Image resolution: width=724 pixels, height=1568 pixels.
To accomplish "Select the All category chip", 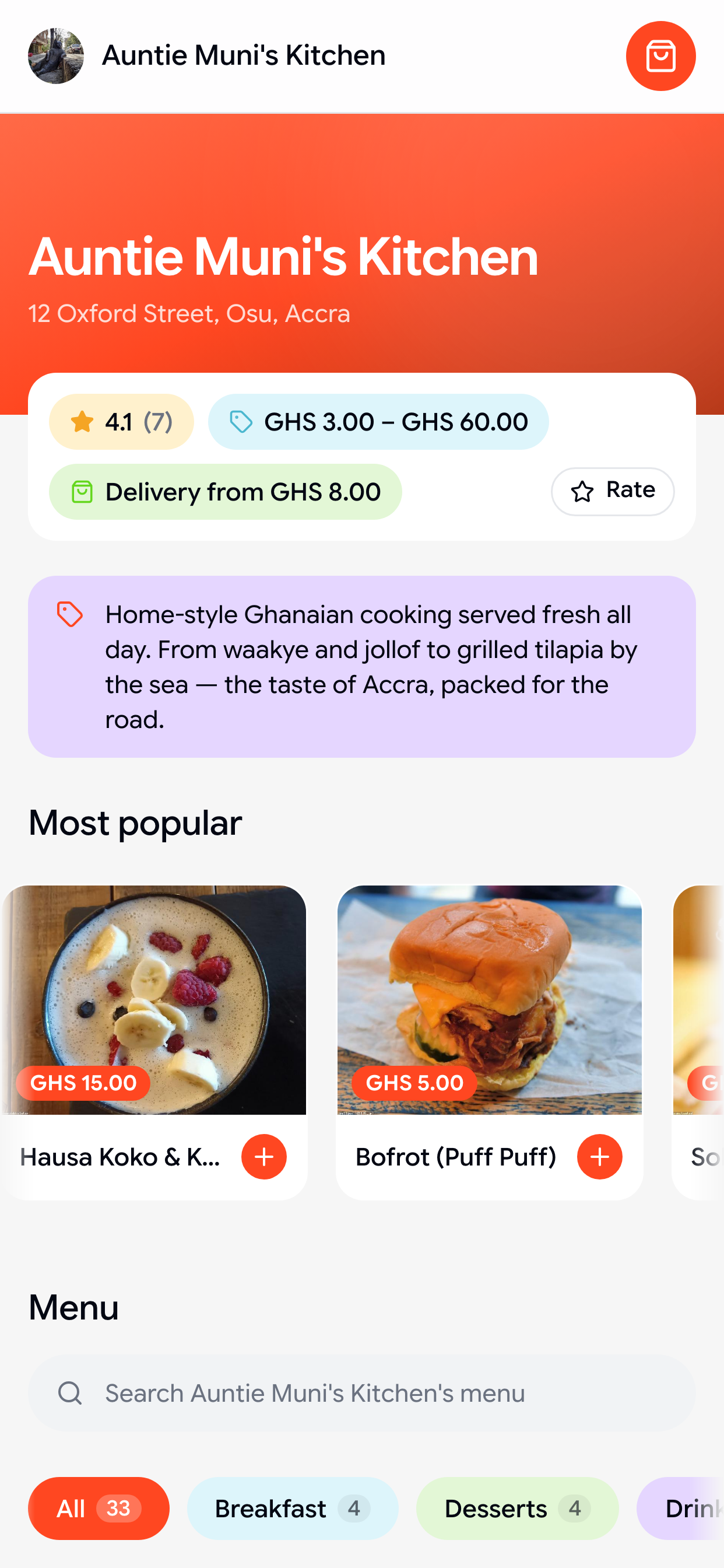I will coord(99,1508).
